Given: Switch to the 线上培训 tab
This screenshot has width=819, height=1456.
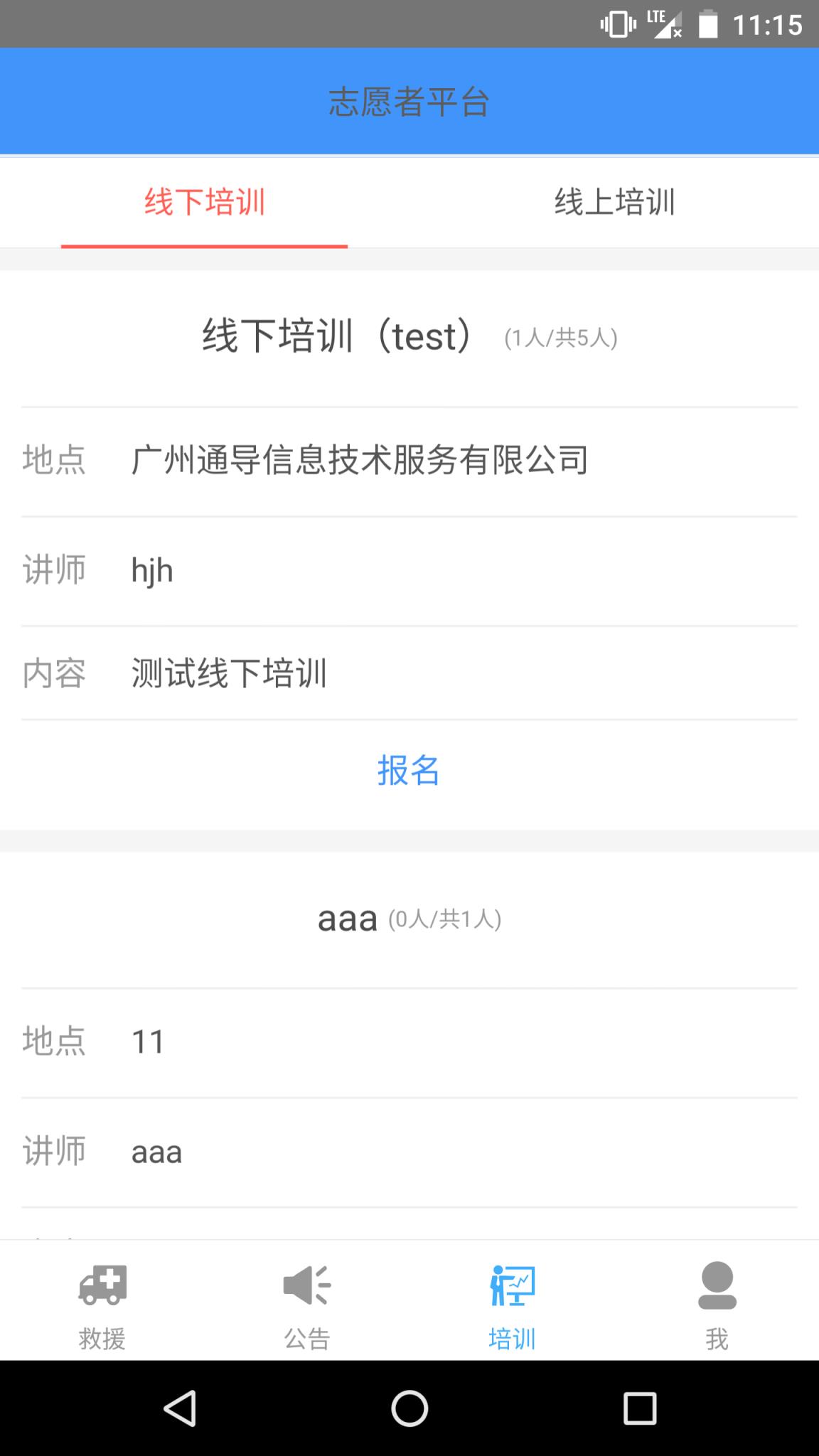Looking at the screenshot, I should [614, 203].
